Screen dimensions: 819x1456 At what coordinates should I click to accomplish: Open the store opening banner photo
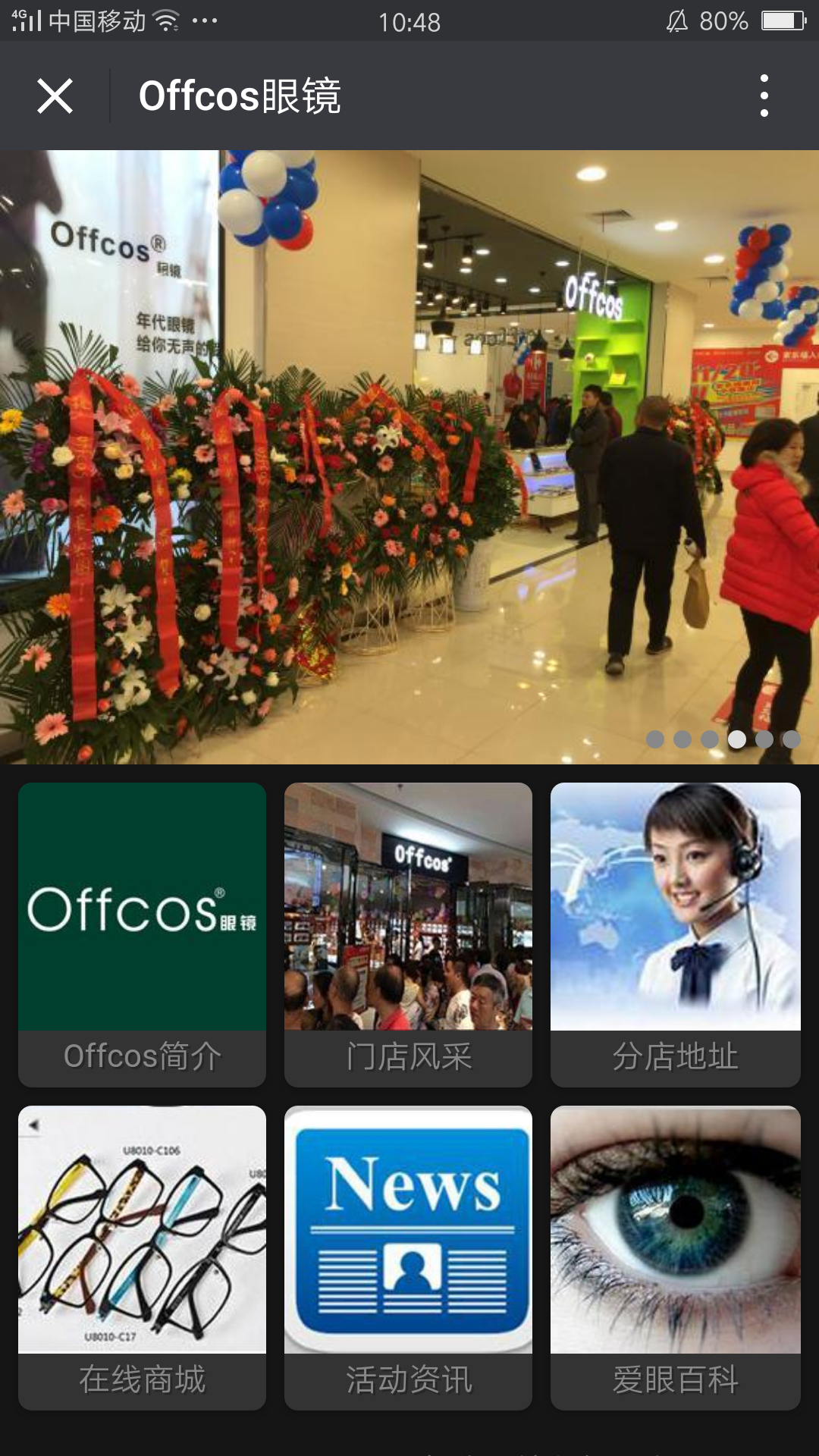tap(409, 455)
